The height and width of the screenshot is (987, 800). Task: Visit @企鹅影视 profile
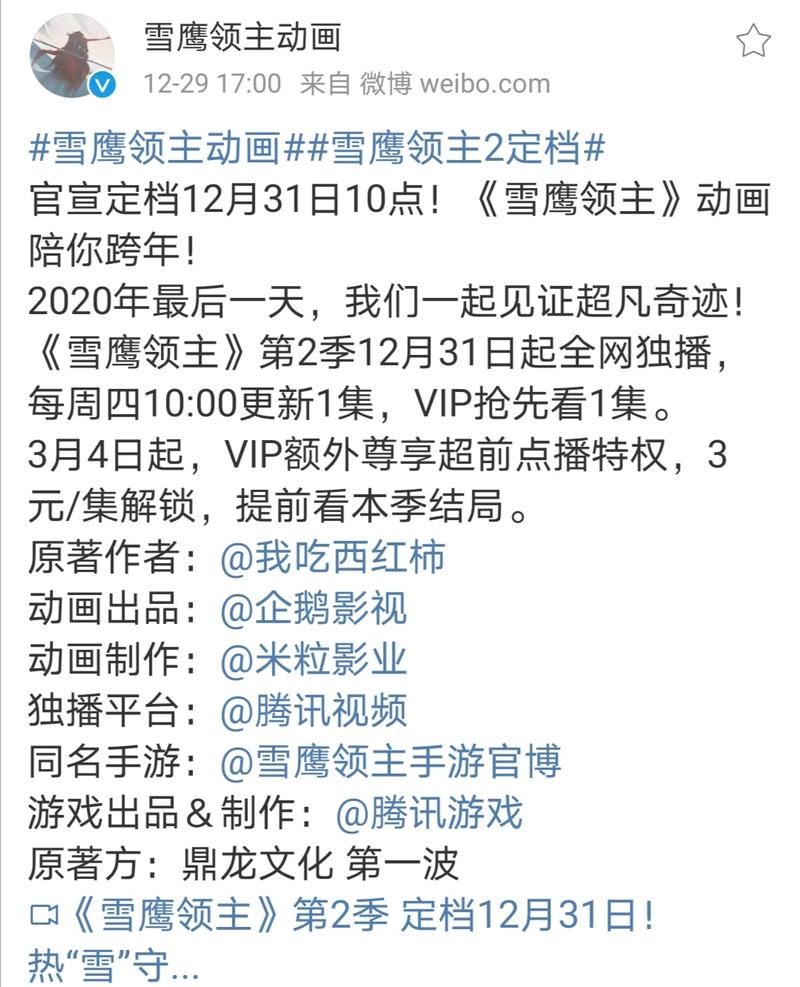click(313, 608)
